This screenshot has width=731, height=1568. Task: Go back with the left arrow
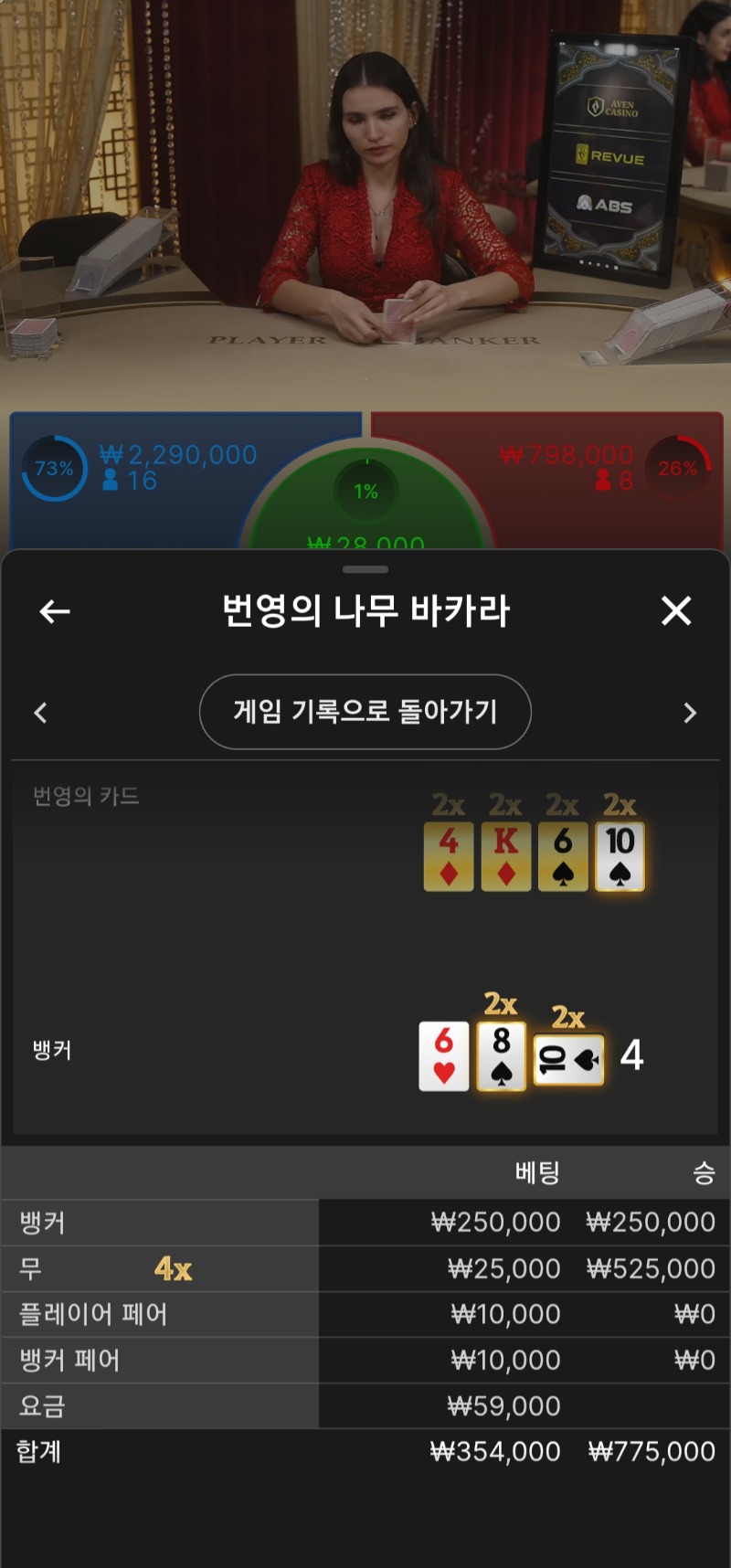coord(55,611)
